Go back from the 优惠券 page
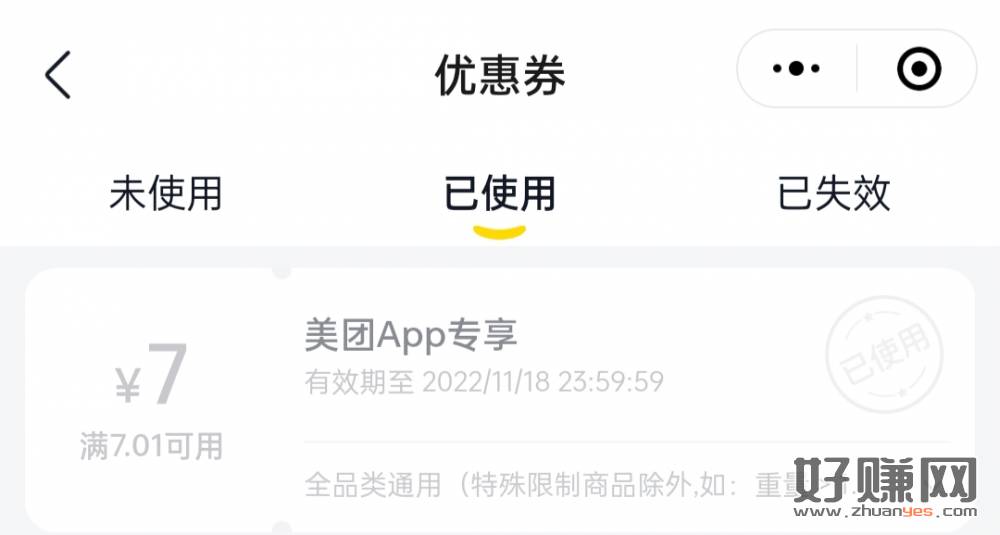This screenshot has width=1000, height=535. pyautogui.click(x=58, y=75)
